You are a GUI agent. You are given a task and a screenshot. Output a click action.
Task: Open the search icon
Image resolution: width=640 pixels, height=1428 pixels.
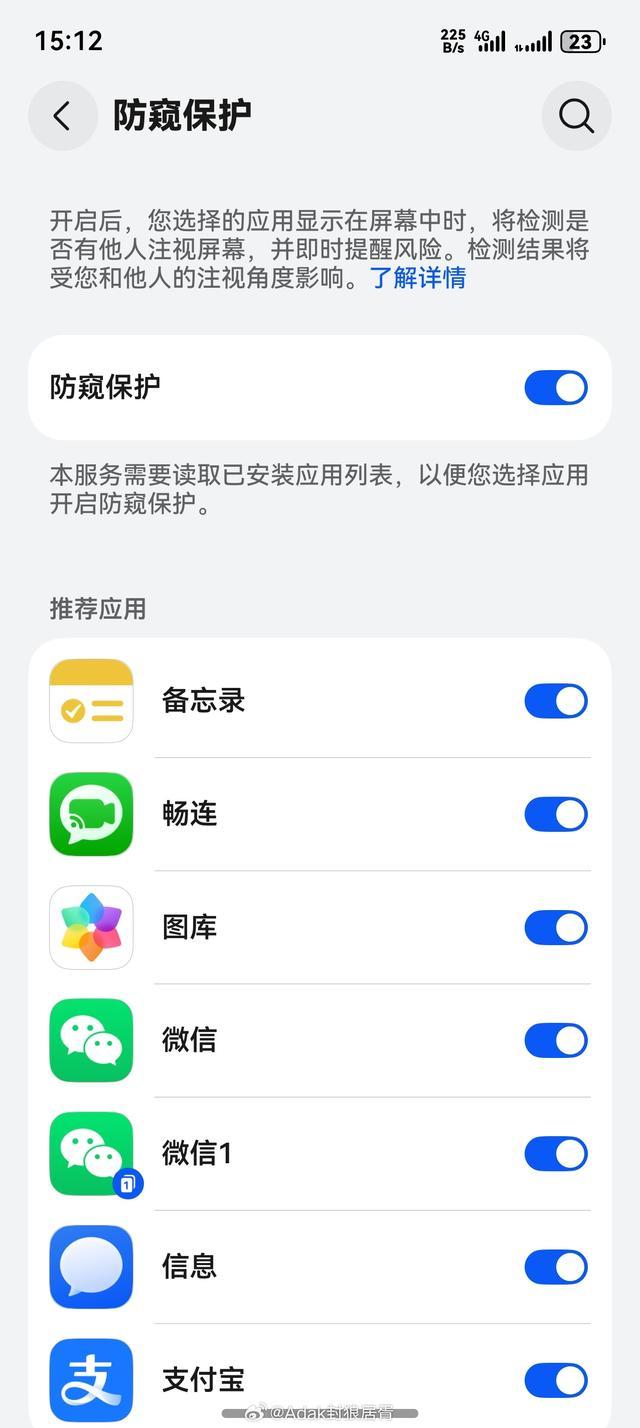click(x=576, y=116)
